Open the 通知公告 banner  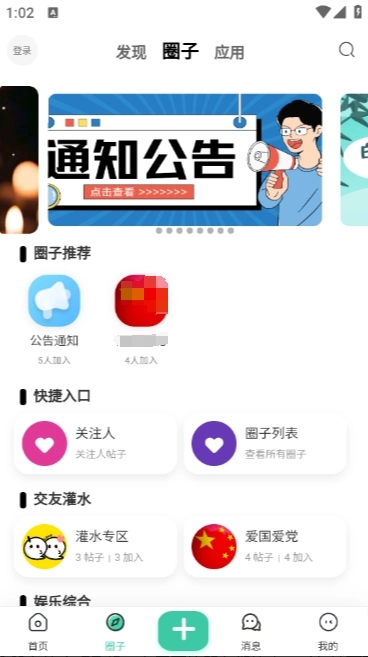click(185, 160)
